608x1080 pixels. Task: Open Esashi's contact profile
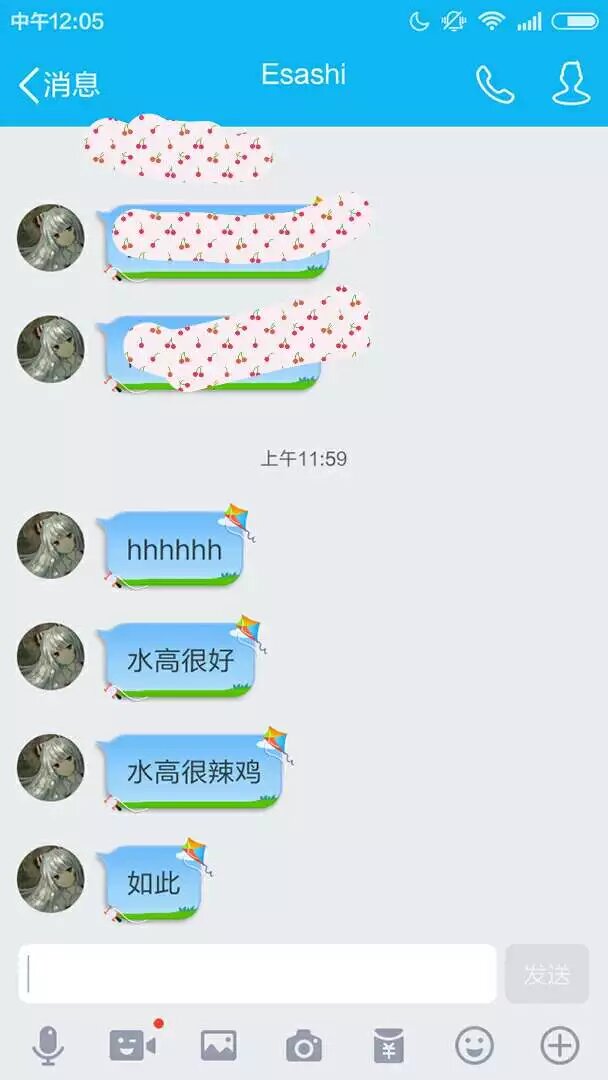coord(571,84)
